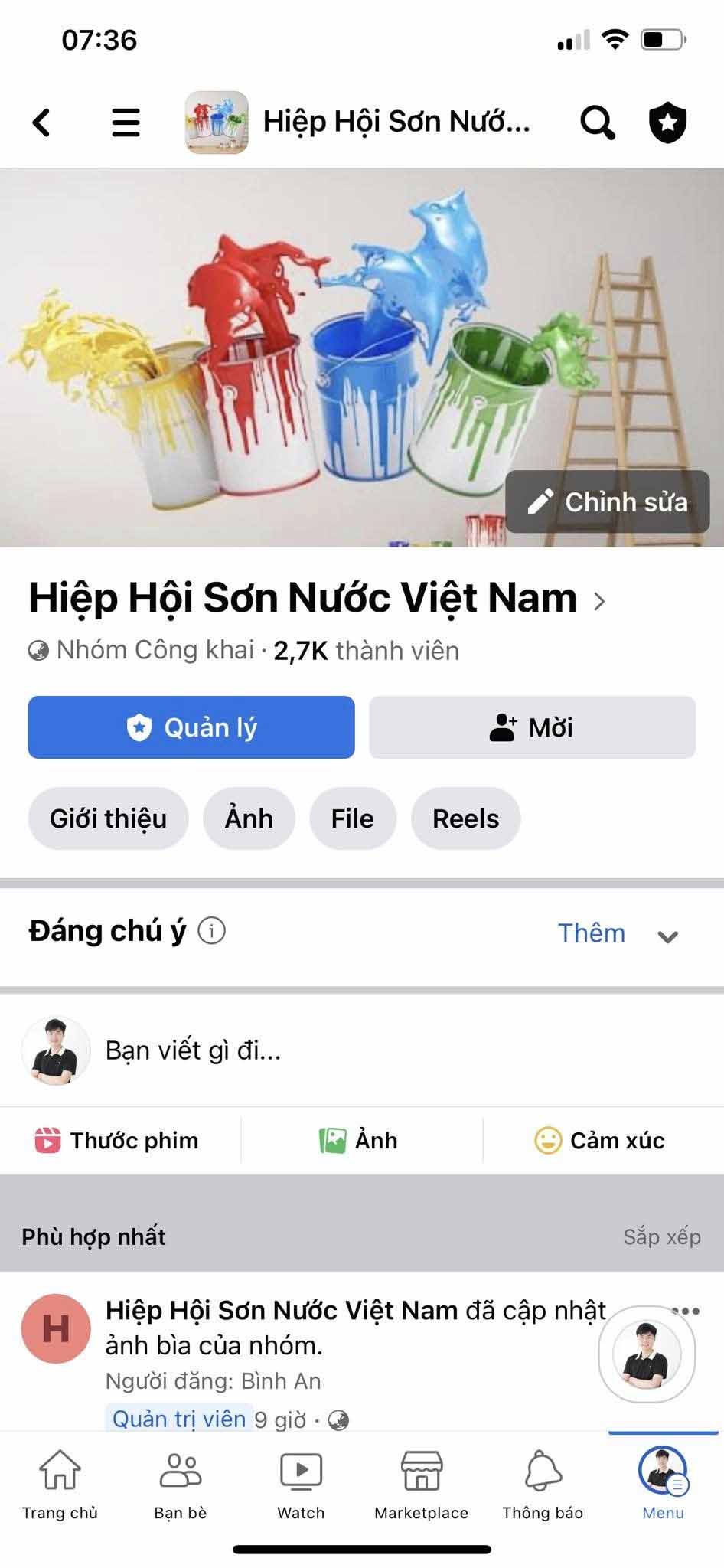
Task: Tap the shield badge icon next to search
Action: pos(668,122)
